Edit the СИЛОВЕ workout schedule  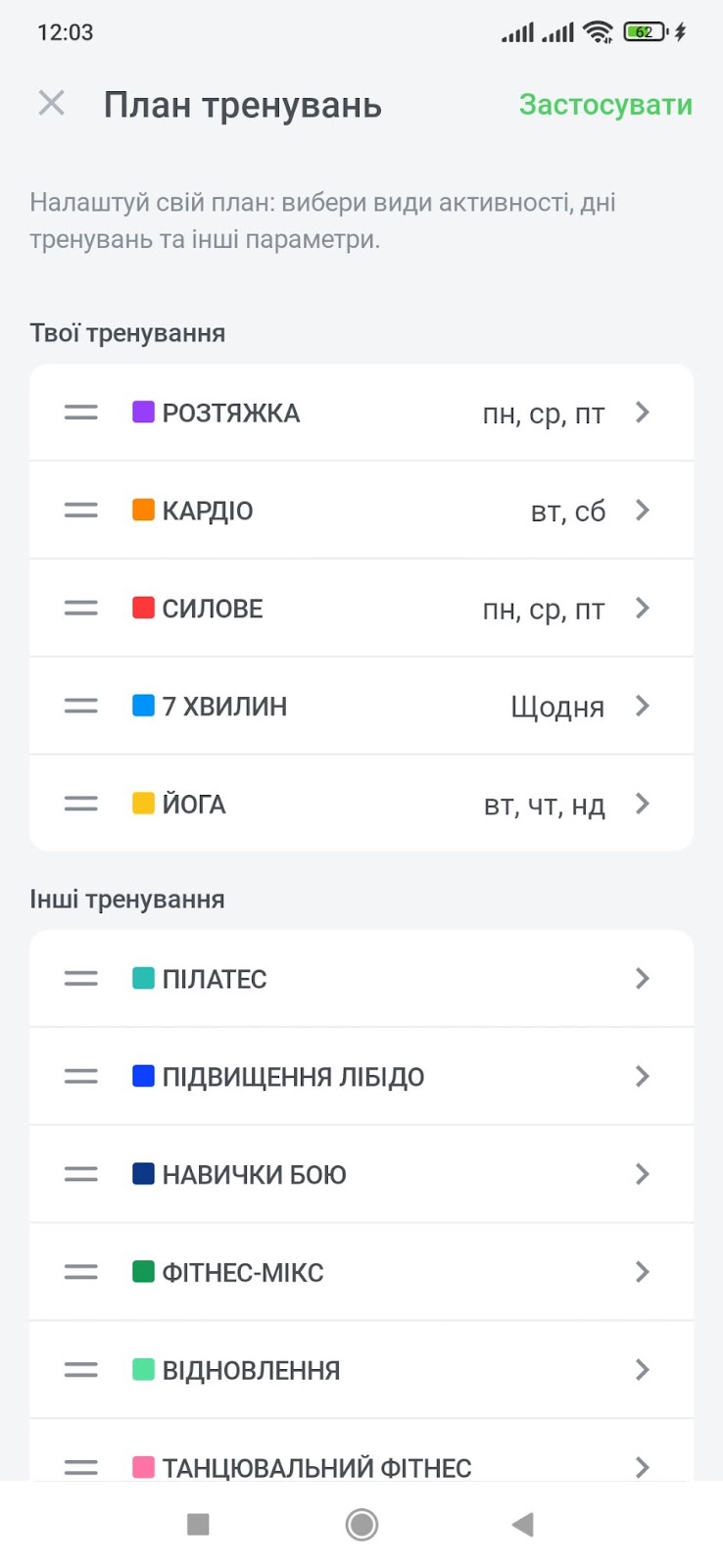361,609
